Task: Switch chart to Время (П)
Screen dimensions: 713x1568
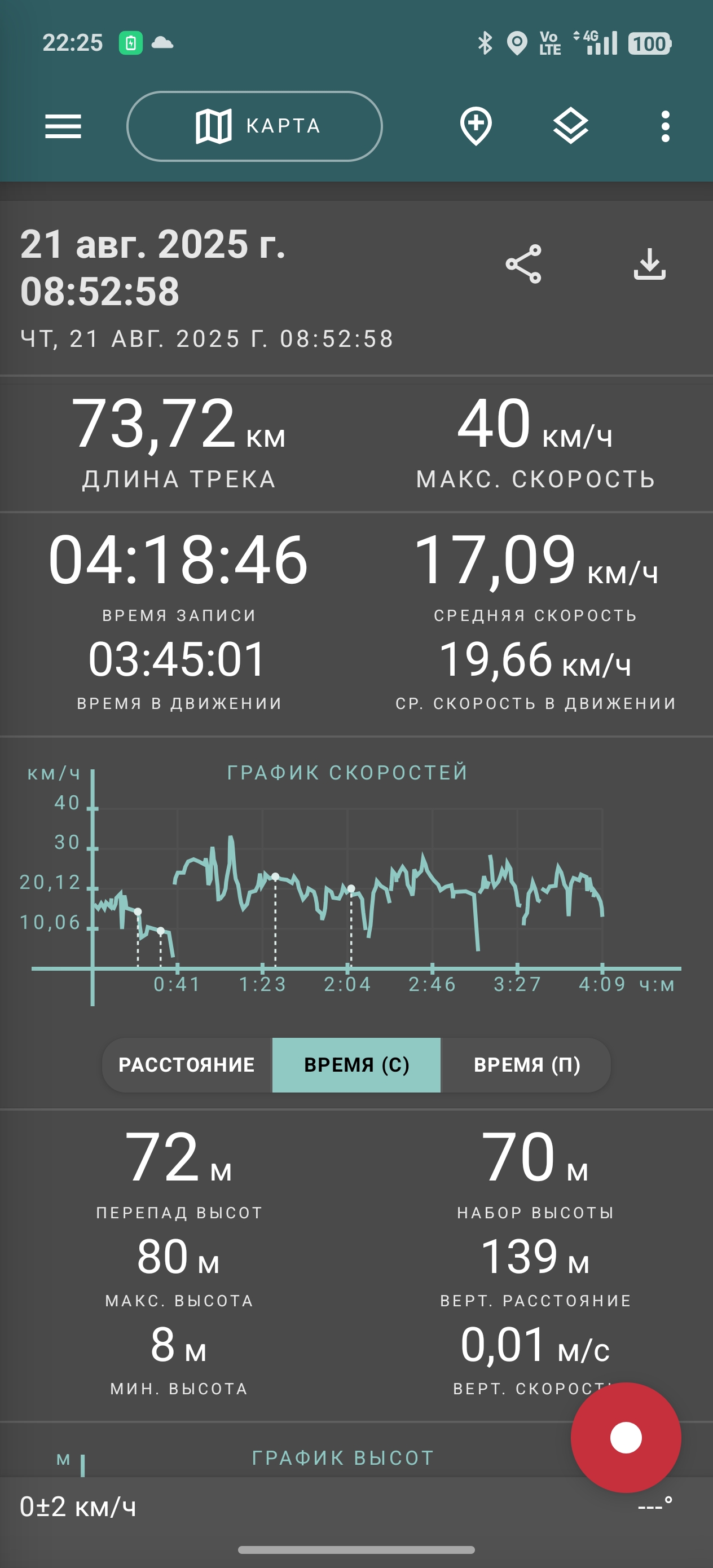Action: pos(526,1065)
